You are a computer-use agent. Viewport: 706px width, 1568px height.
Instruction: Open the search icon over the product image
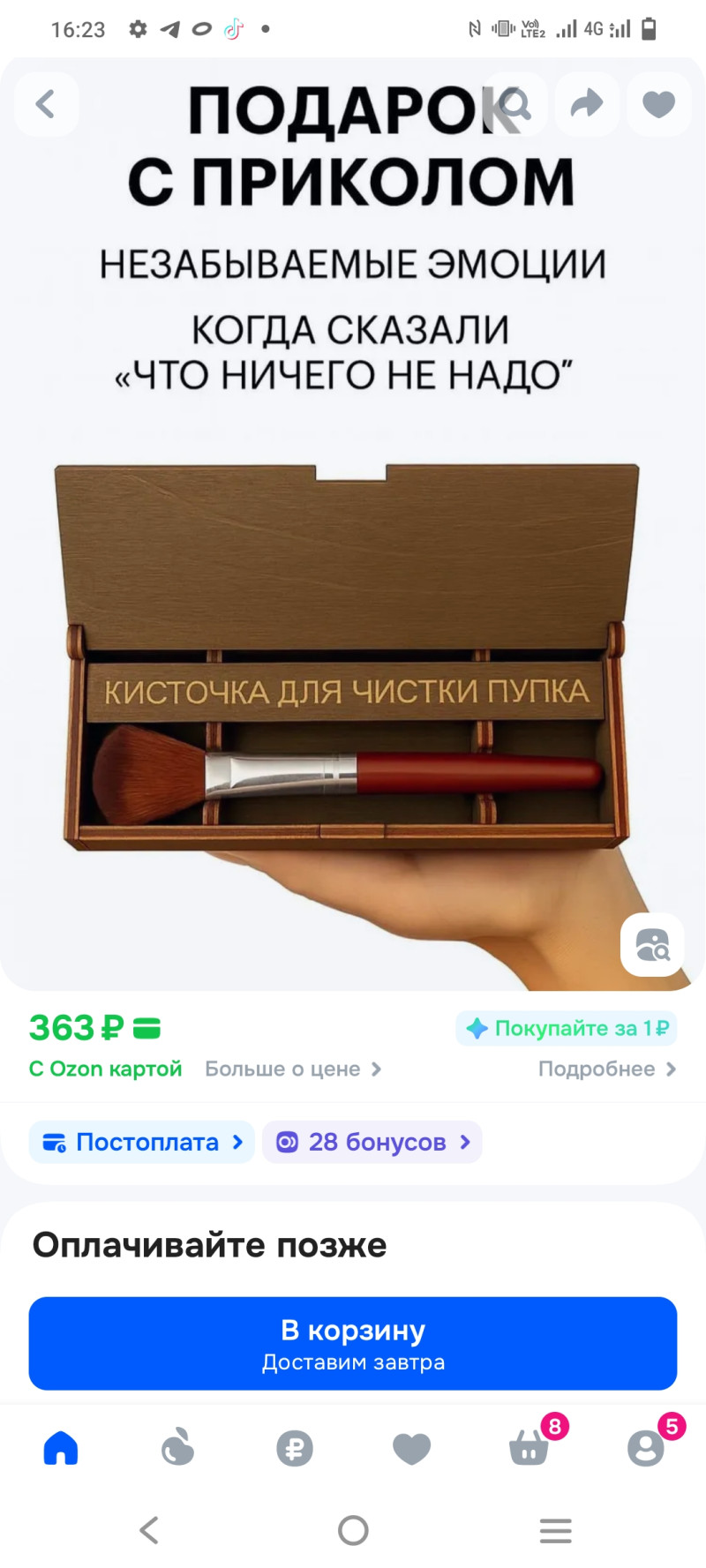pyautogui.click(x=515, y=104)
